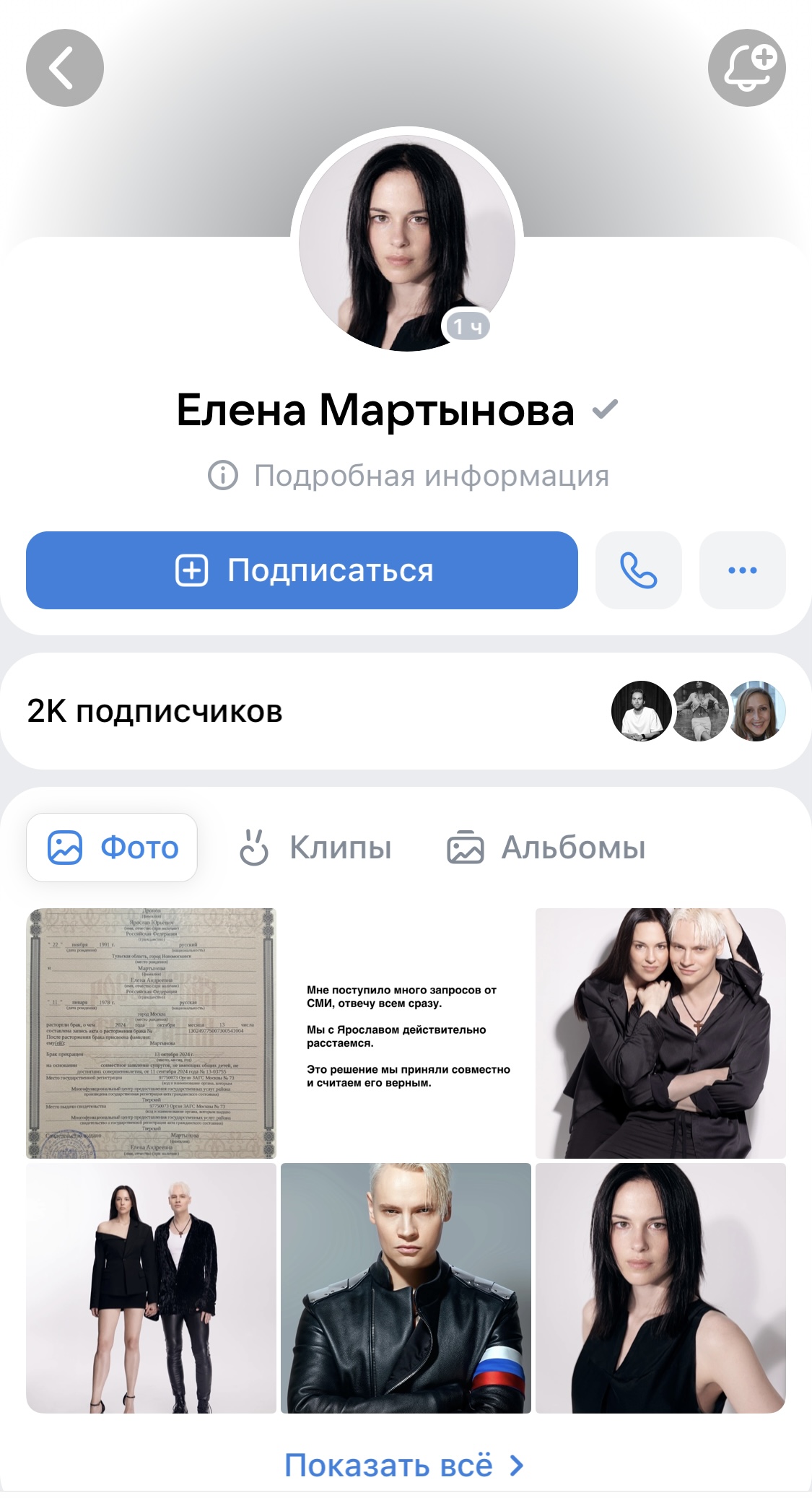Open the three-dots more options menu

[743, 570]
